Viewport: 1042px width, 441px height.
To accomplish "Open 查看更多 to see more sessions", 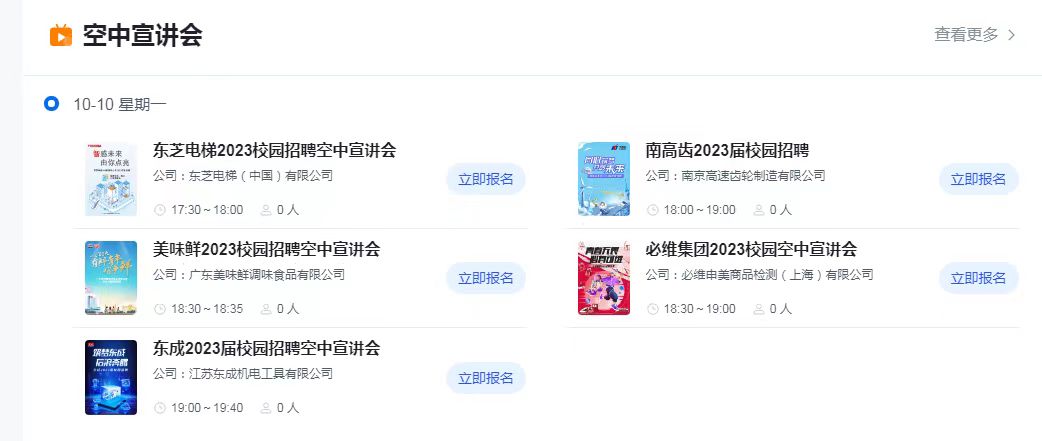I will pyautogui.click(x=974, y=35).
